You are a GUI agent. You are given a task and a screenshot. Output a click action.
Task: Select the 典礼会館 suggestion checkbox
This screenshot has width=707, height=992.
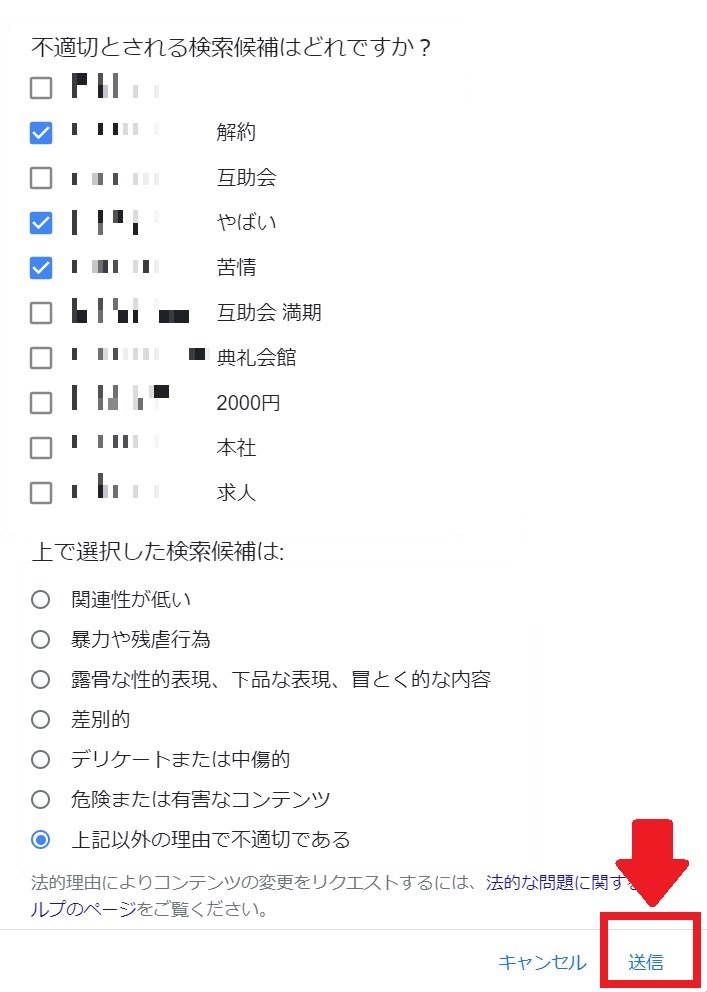tap(41, 357)
